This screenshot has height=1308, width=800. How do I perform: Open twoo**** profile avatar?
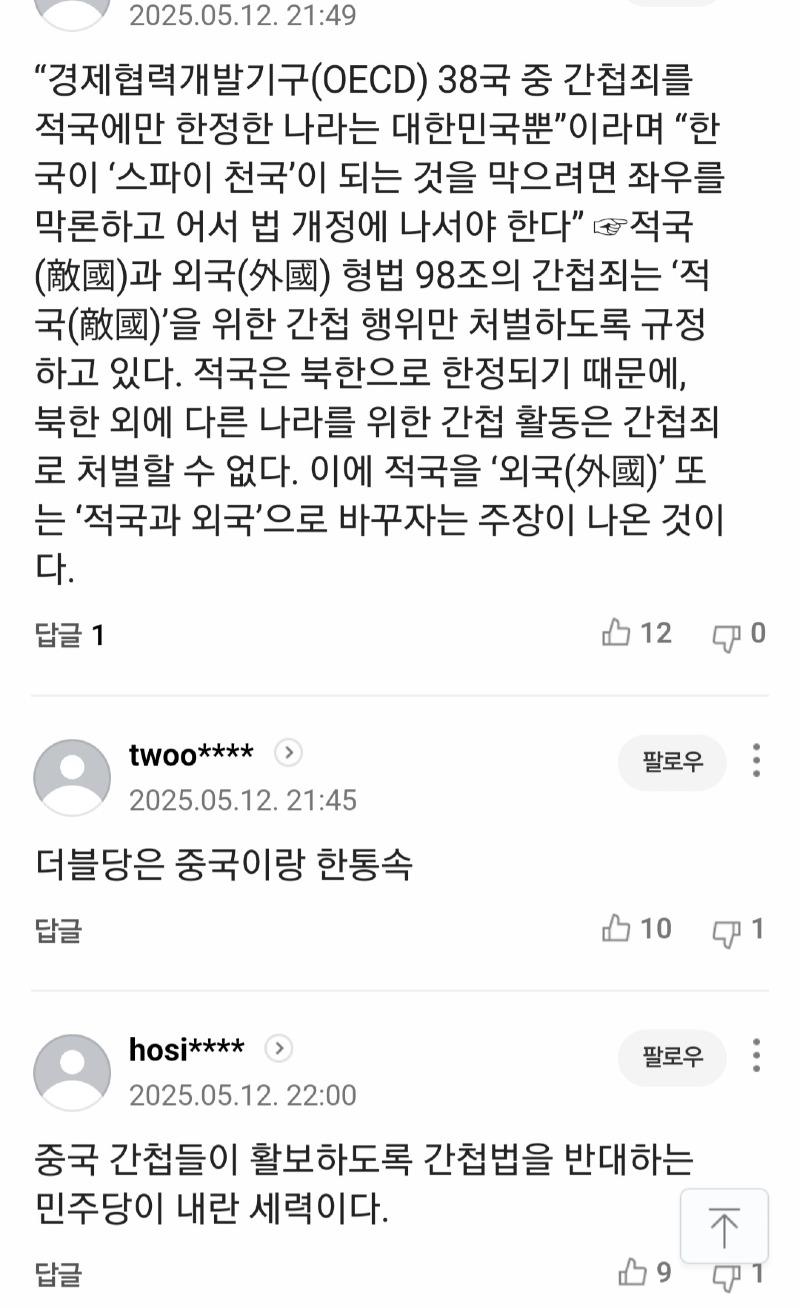tap(72, 777)
